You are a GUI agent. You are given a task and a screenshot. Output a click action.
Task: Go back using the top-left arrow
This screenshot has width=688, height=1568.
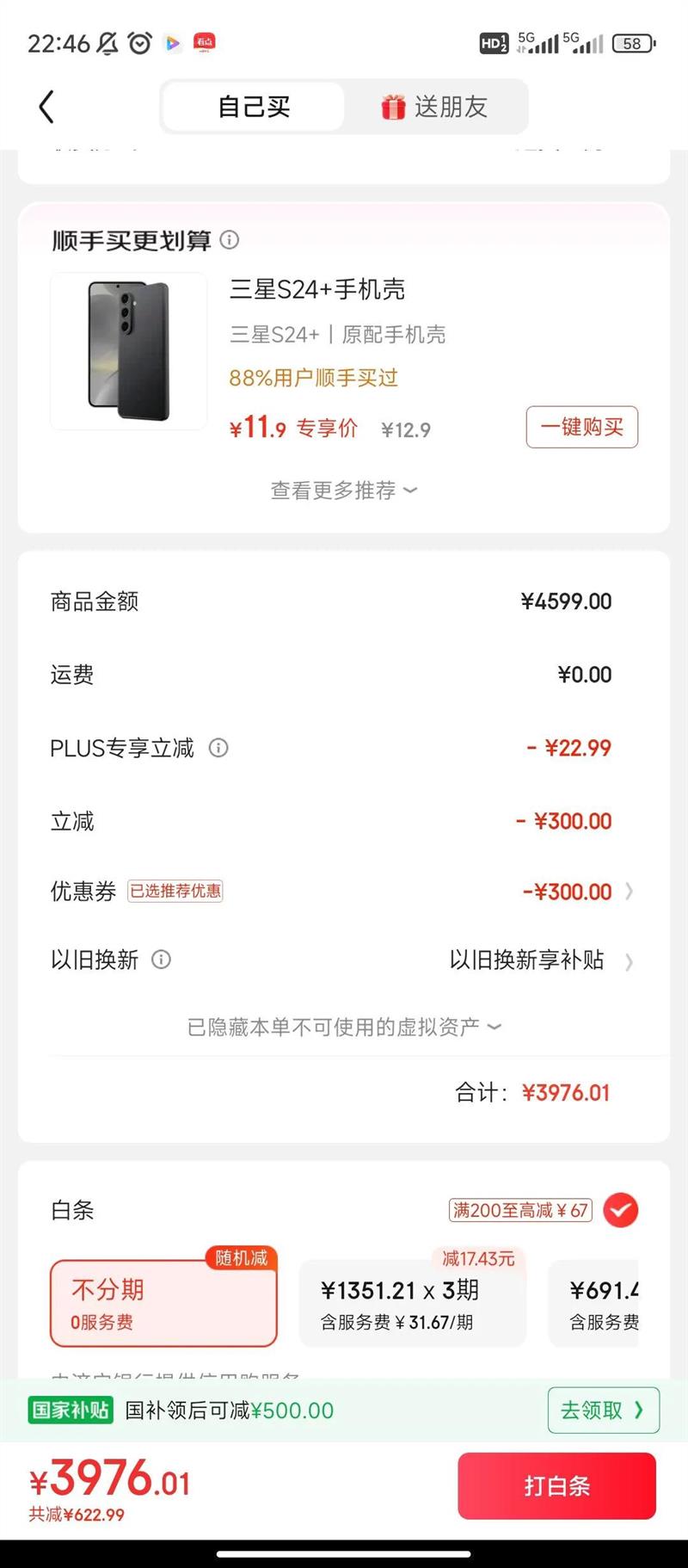click(x=46, y=107)
